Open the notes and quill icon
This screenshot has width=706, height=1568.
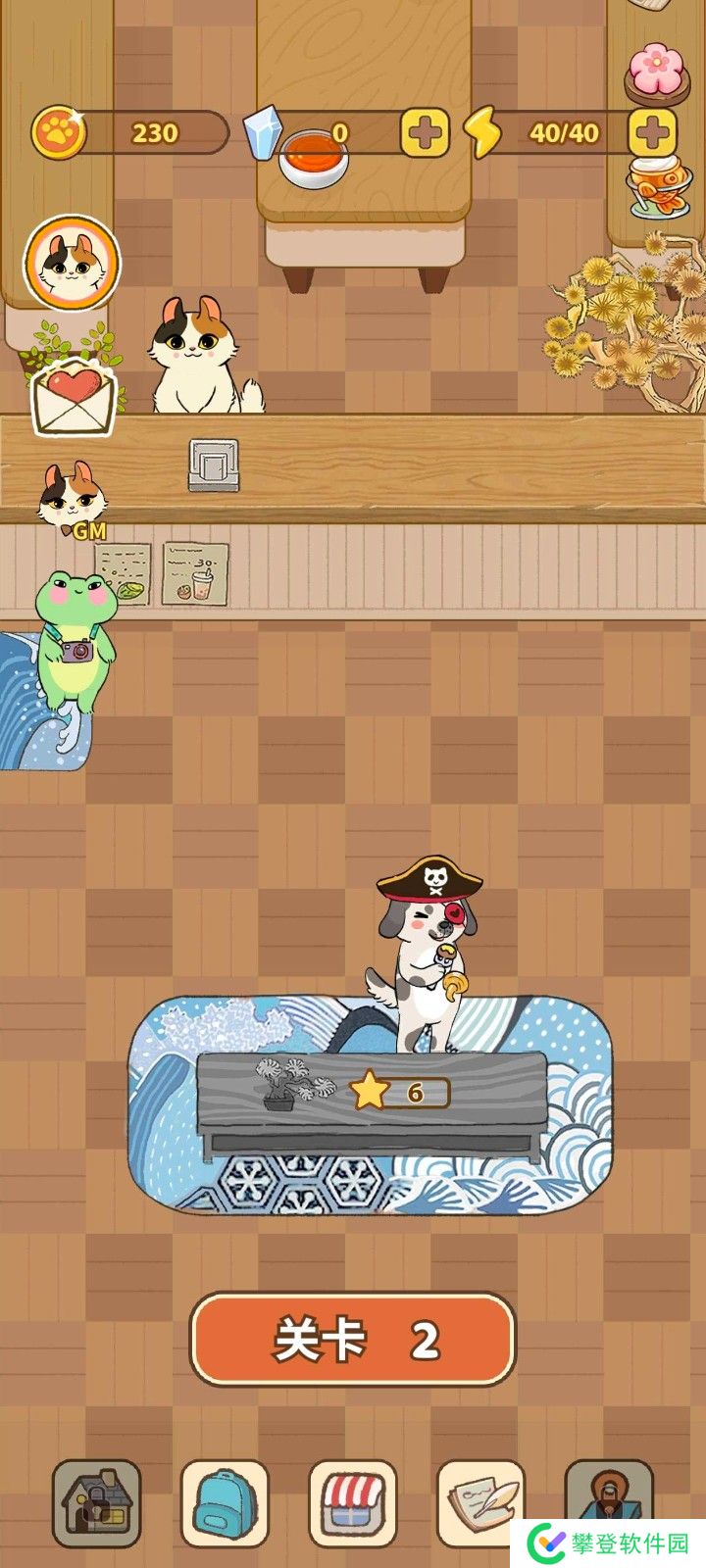480,1499
